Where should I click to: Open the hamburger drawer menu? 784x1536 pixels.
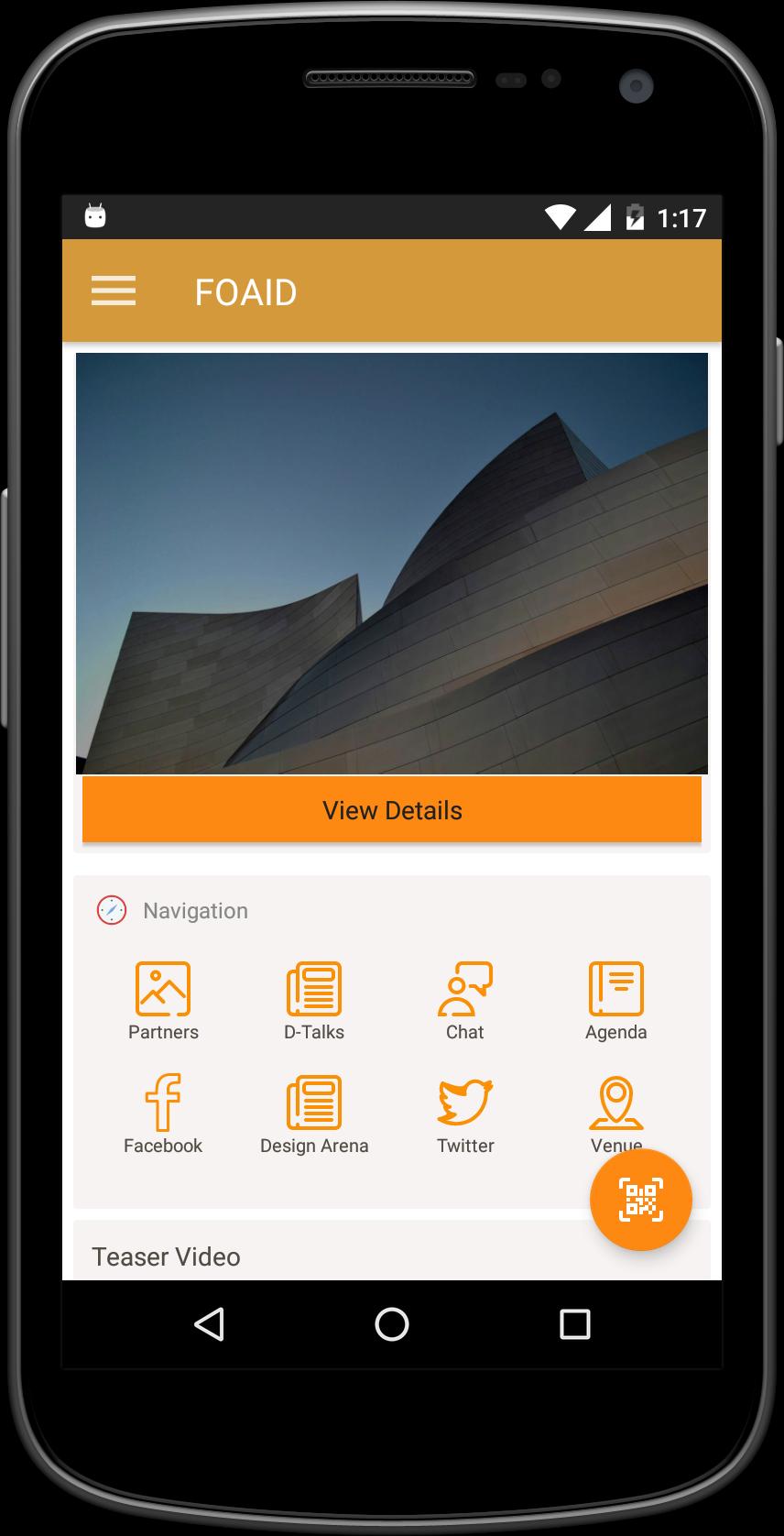[x=114, y=291]
